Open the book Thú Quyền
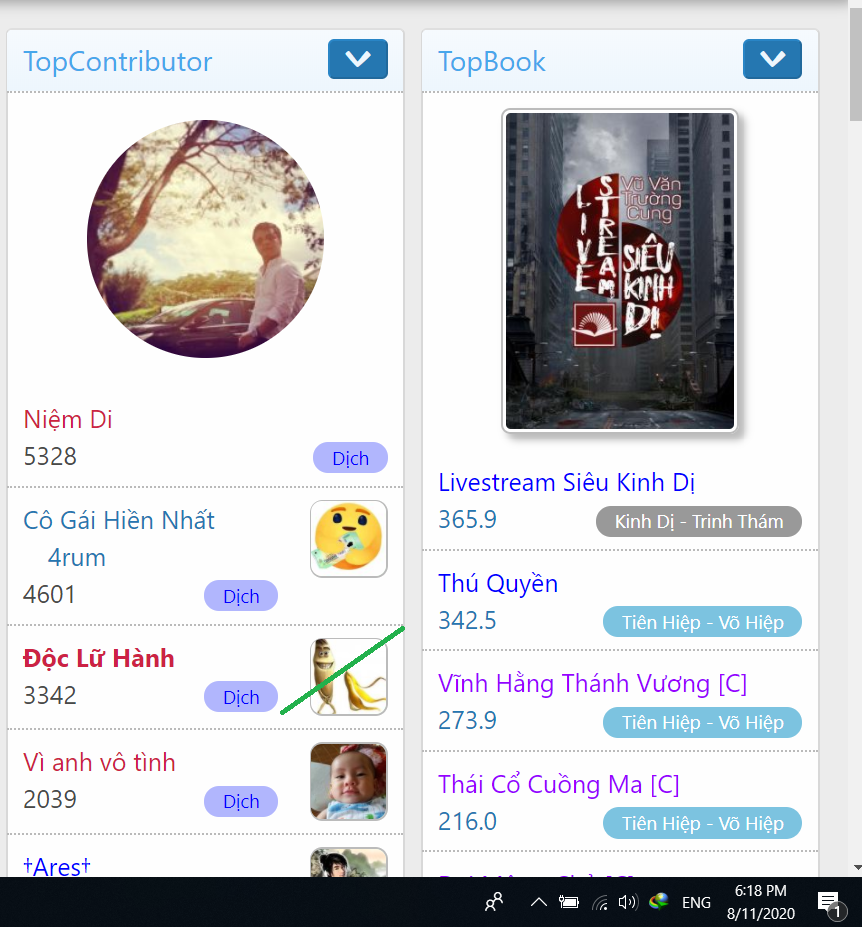Viewport: 862px width, 927px height. pos(498,583)
